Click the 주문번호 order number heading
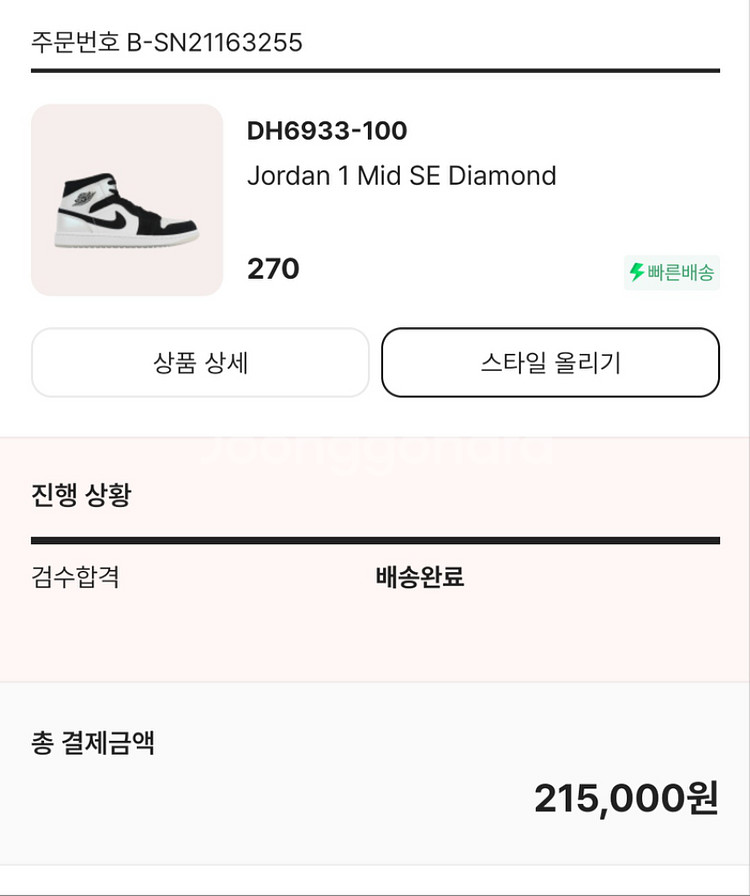This screenshot has height=896, width=750. 74,42
